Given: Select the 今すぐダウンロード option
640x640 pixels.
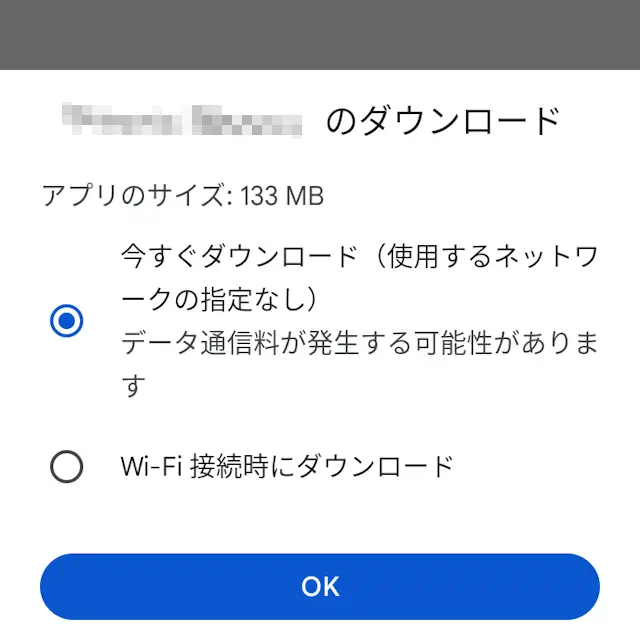Looking at the screenshot, I should click(x=67, y=321).
